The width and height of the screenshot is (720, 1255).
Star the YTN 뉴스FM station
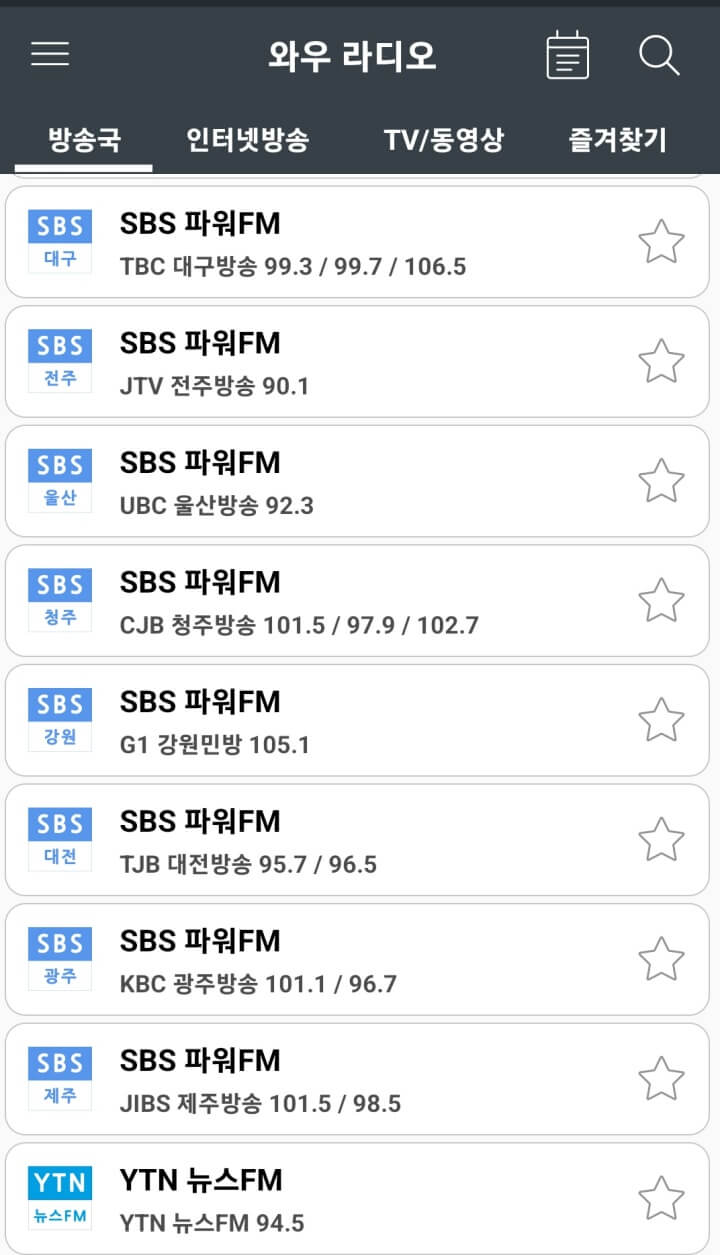[661, 1197]
